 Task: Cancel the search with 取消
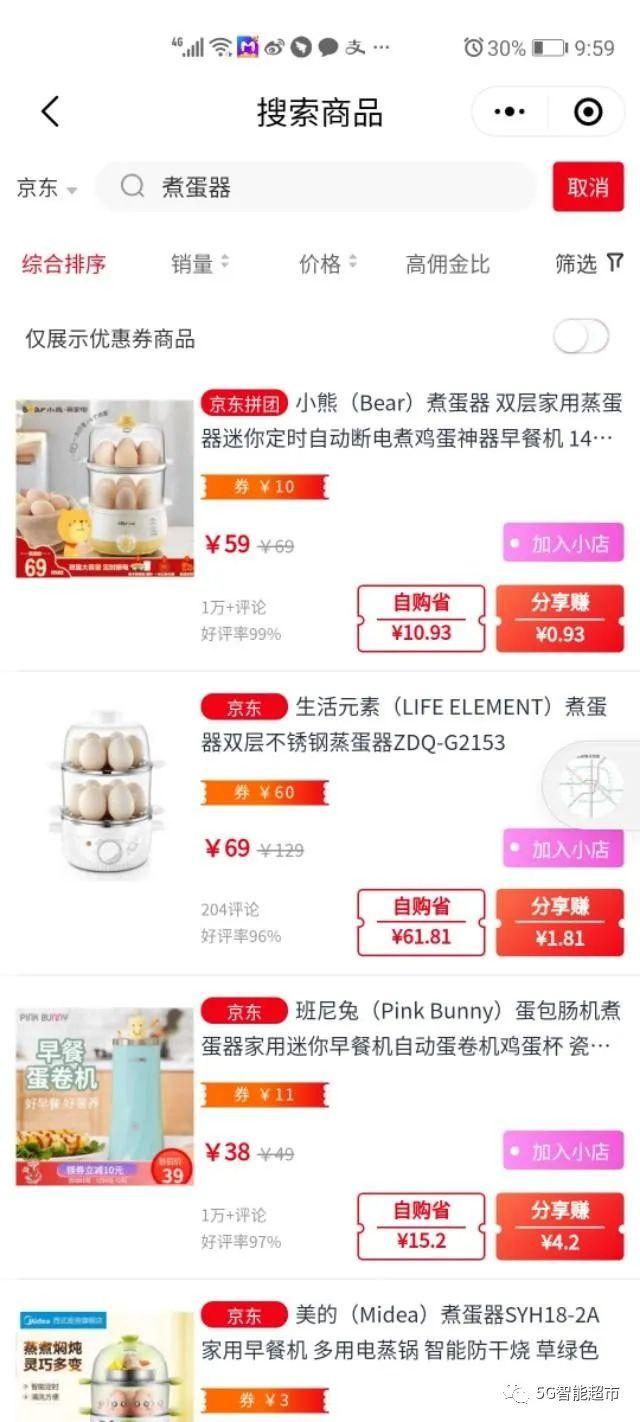(588, 187)
